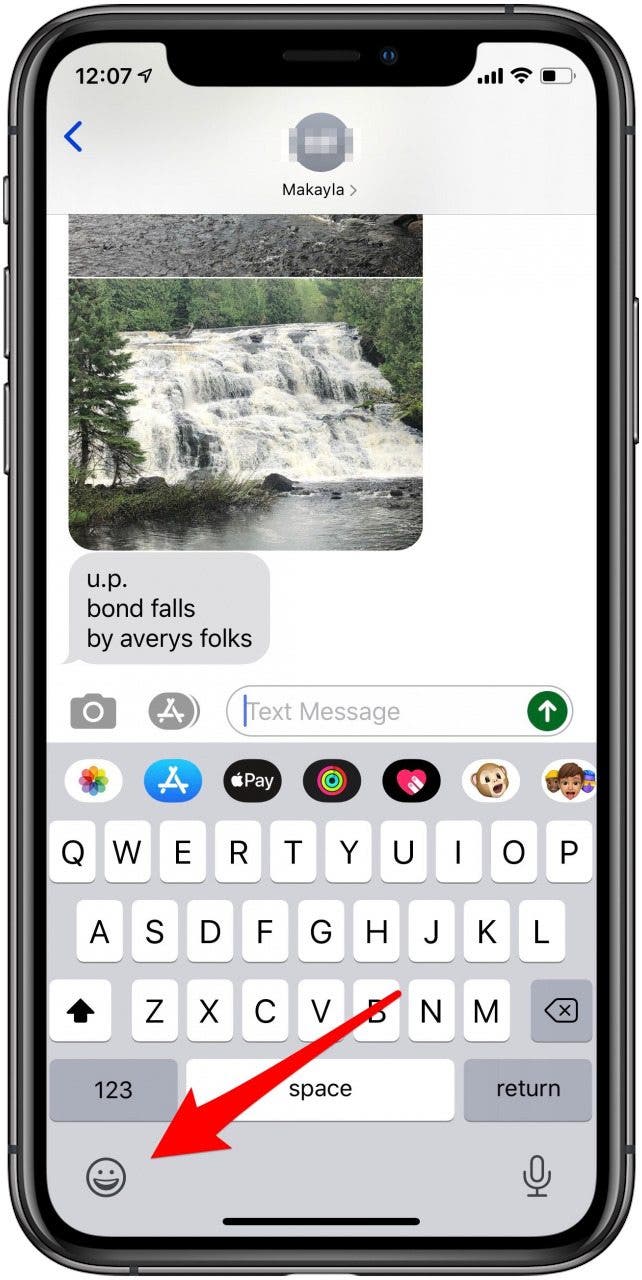This screenshot has height=1280, width=642.
Task: Open the Activity rings app
Action: tap(332, 781)
